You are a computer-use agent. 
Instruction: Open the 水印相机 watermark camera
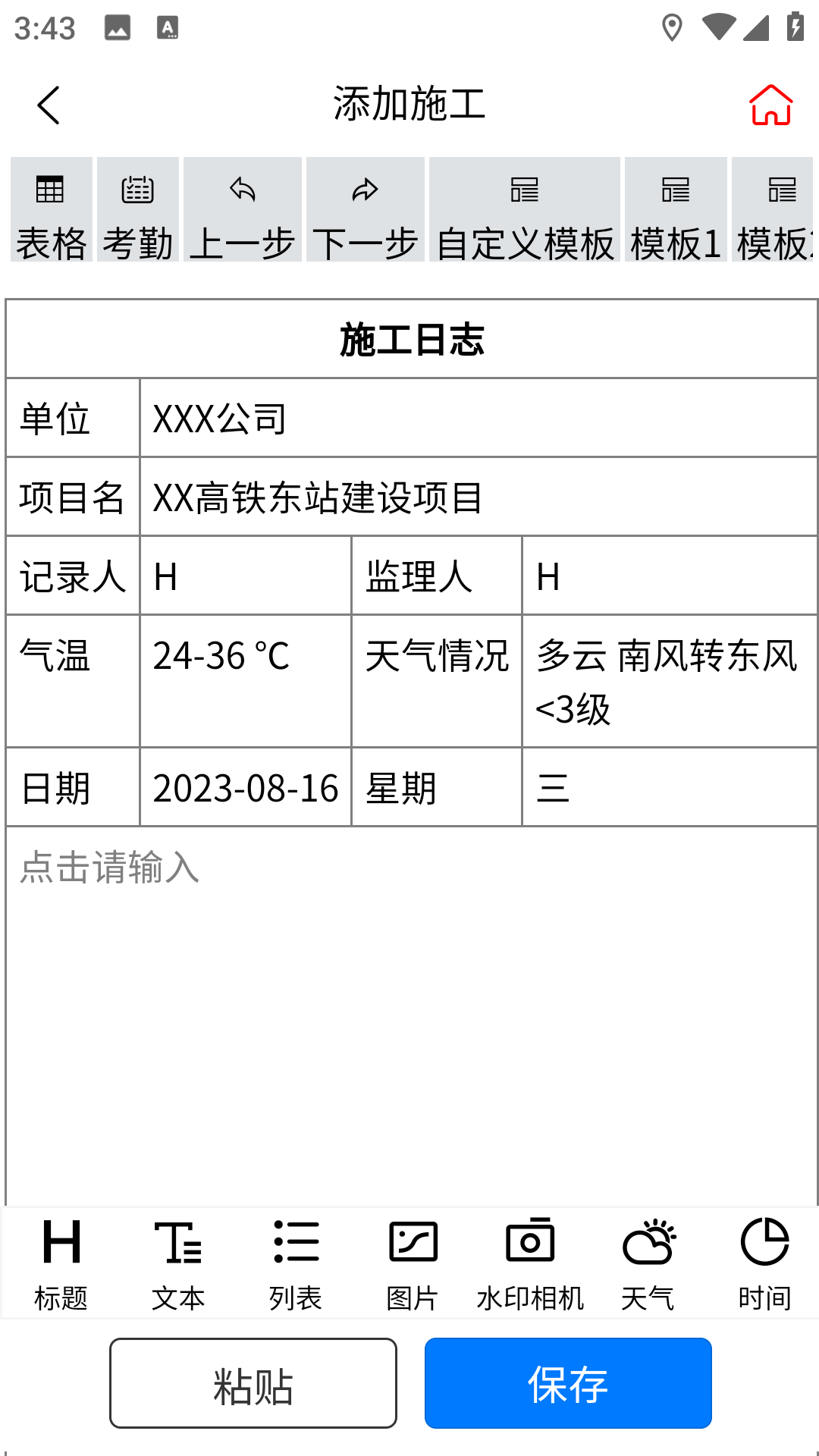point(530,1259)
